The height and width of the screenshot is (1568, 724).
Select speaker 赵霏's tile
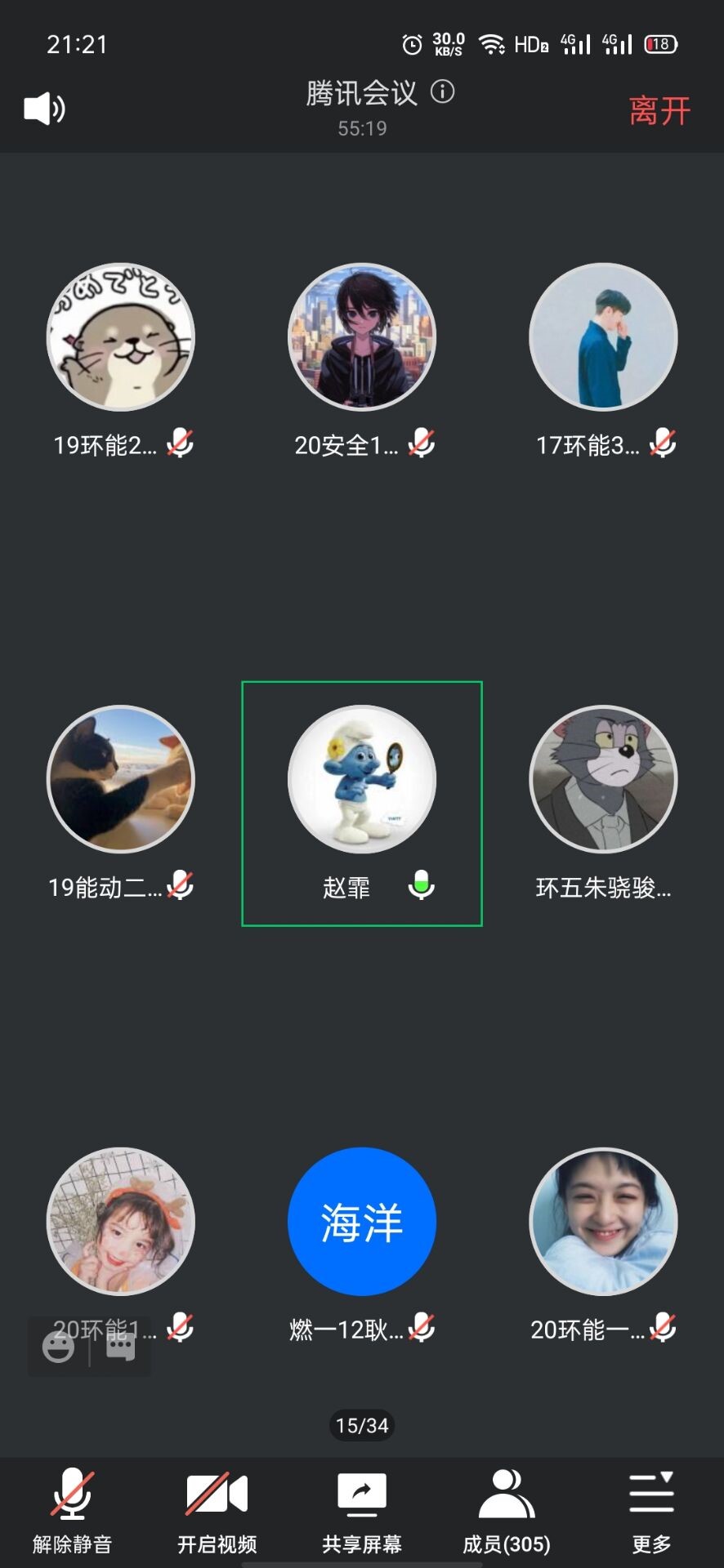(362, 804)
